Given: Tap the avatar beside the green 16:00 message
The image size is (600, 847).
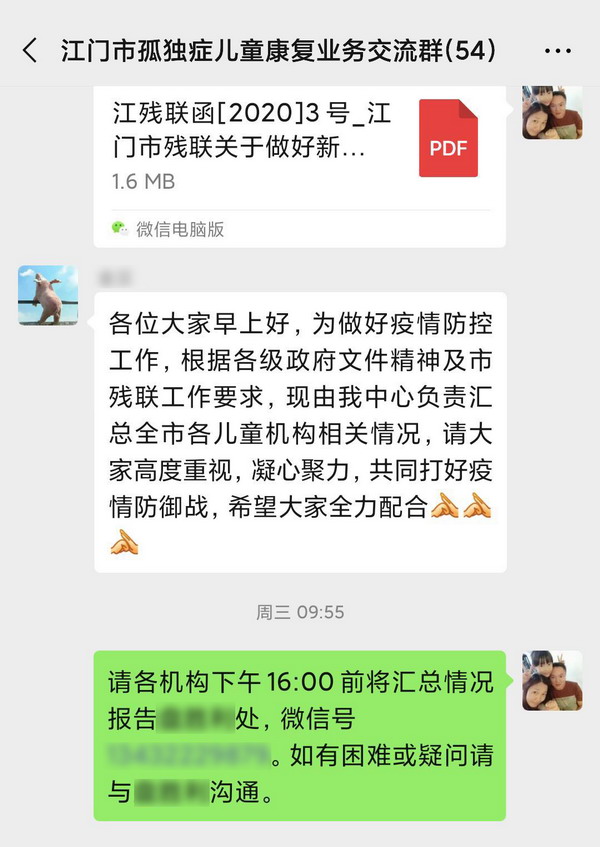Looking at the screenshot, I should 552,680.
